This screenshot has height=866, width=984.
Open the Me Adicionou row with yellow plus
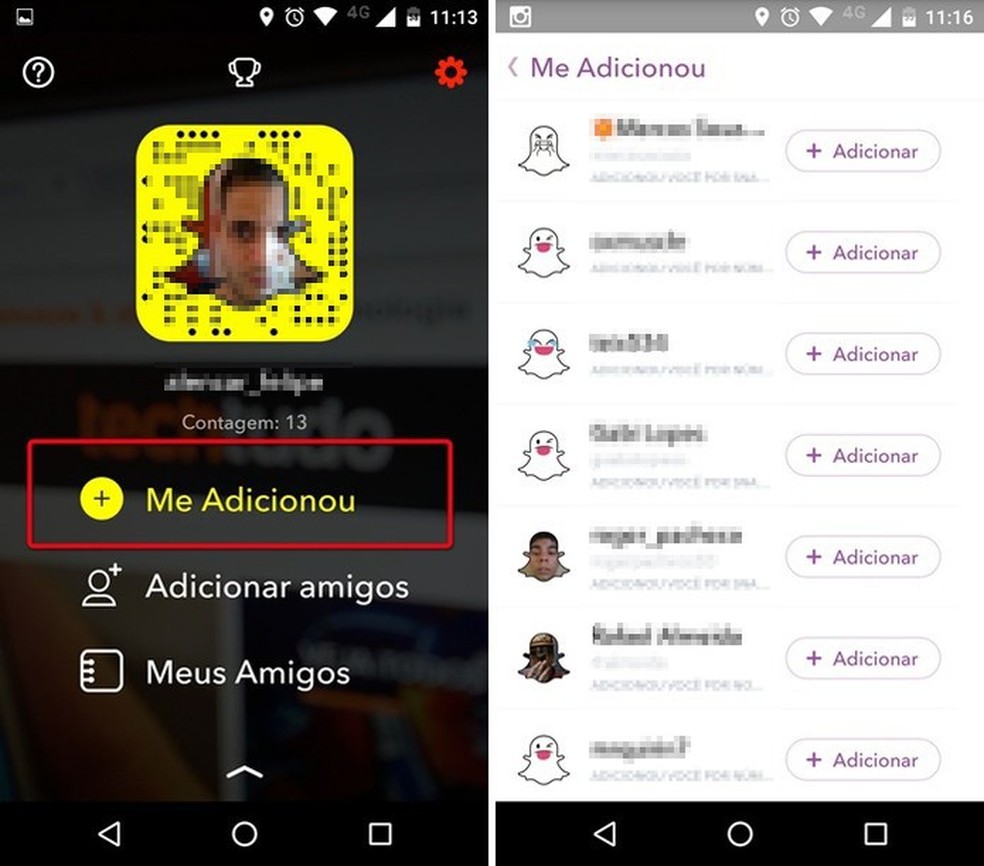240,498
